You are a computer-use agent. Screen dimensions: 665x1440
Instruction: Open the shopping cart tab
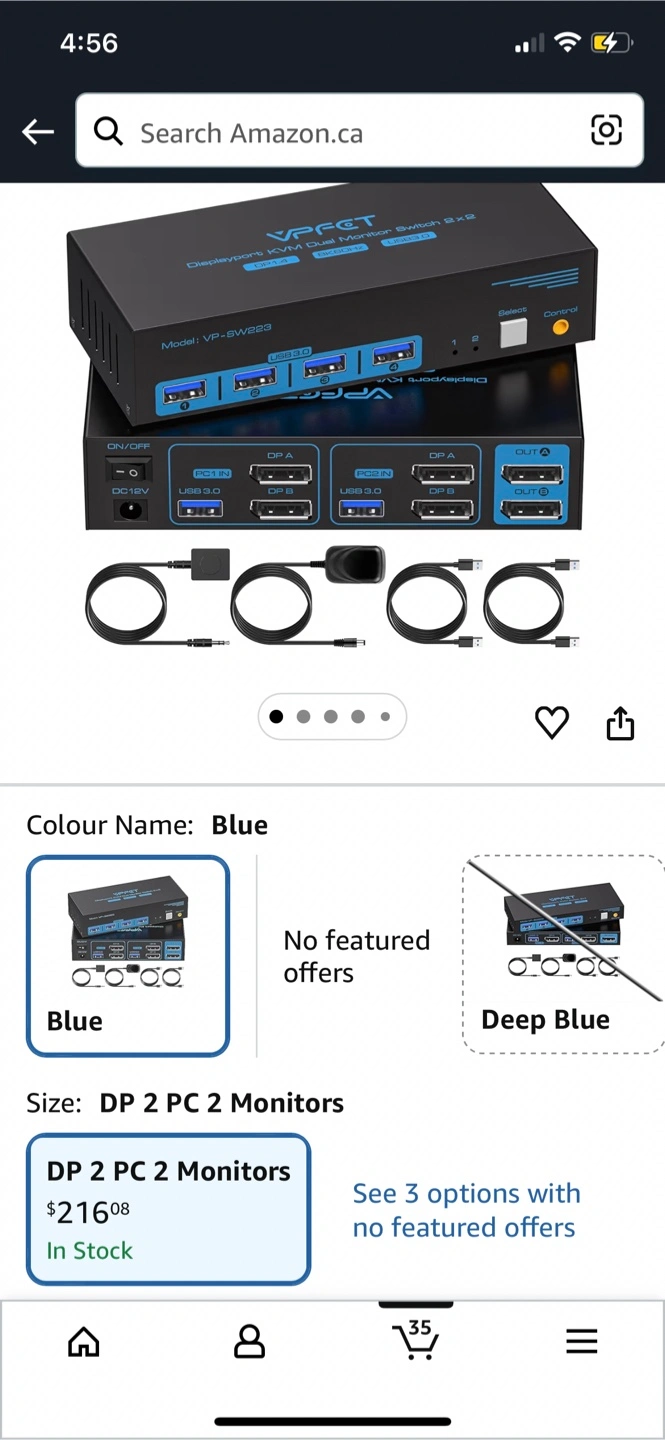click(x=415, y=1340)
